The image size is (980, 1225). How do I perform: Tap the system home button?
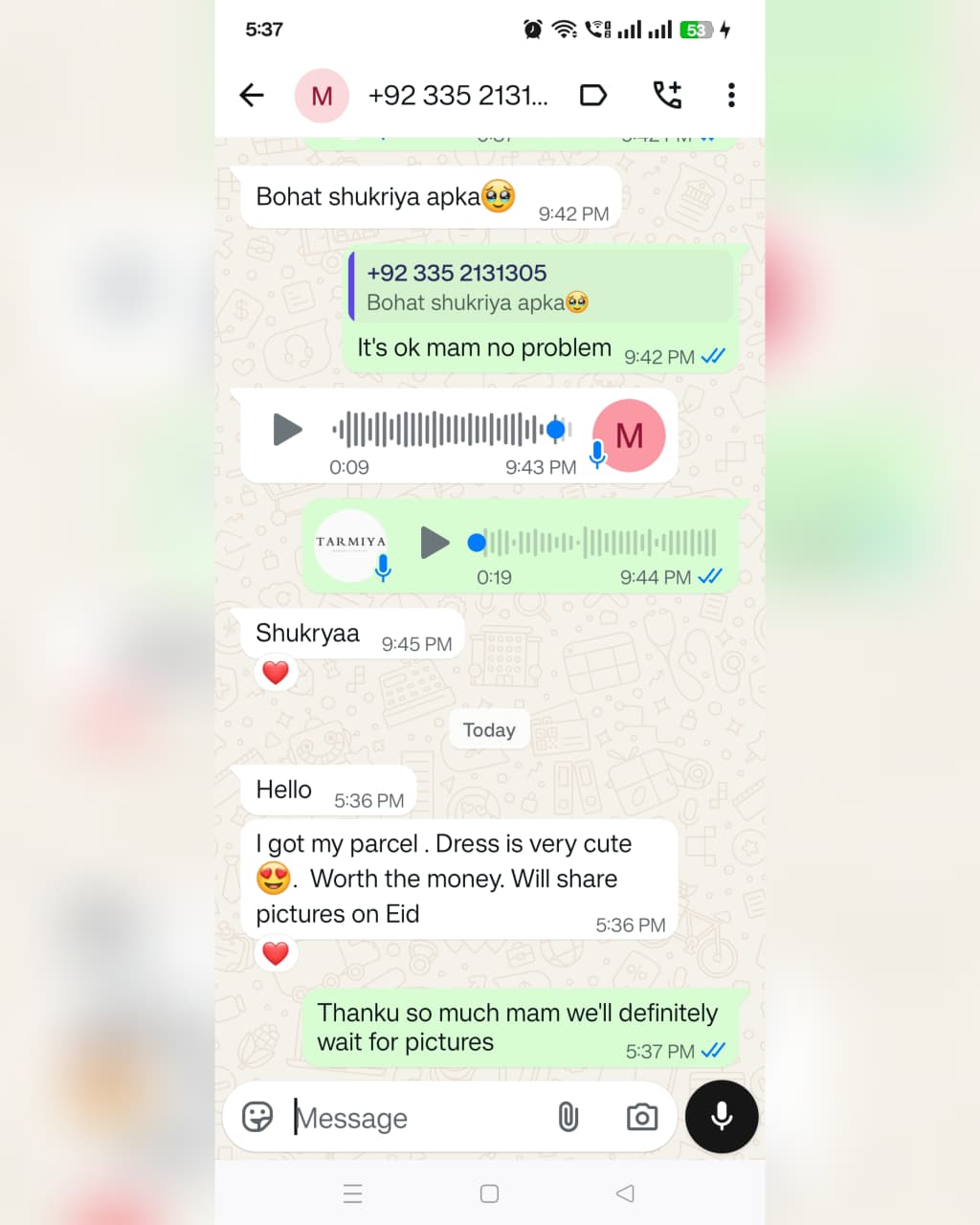[489, 1193]
